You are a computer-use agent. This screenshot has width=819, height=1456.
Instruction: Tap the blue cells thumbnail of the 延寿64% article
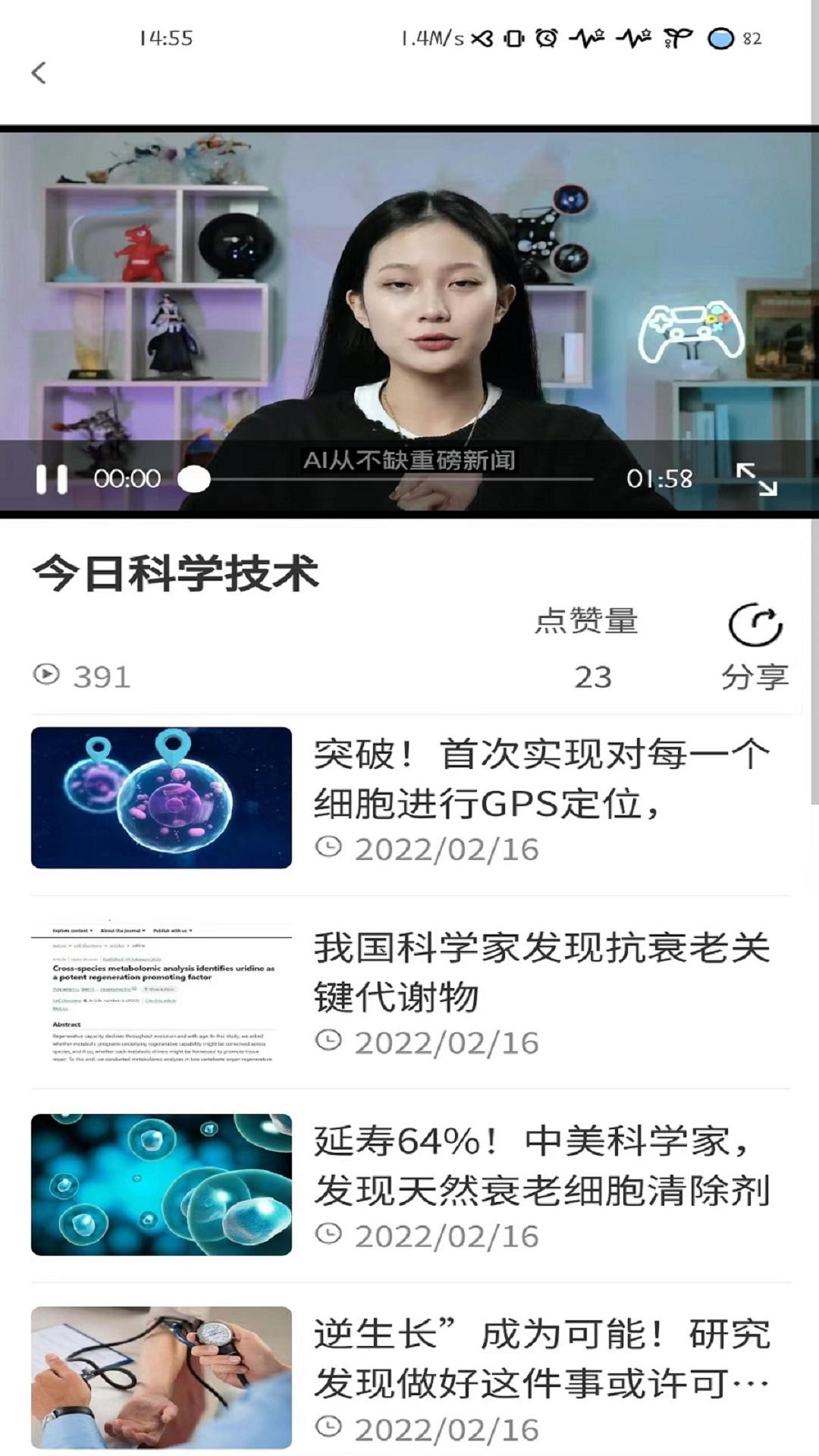point(161,1188)
